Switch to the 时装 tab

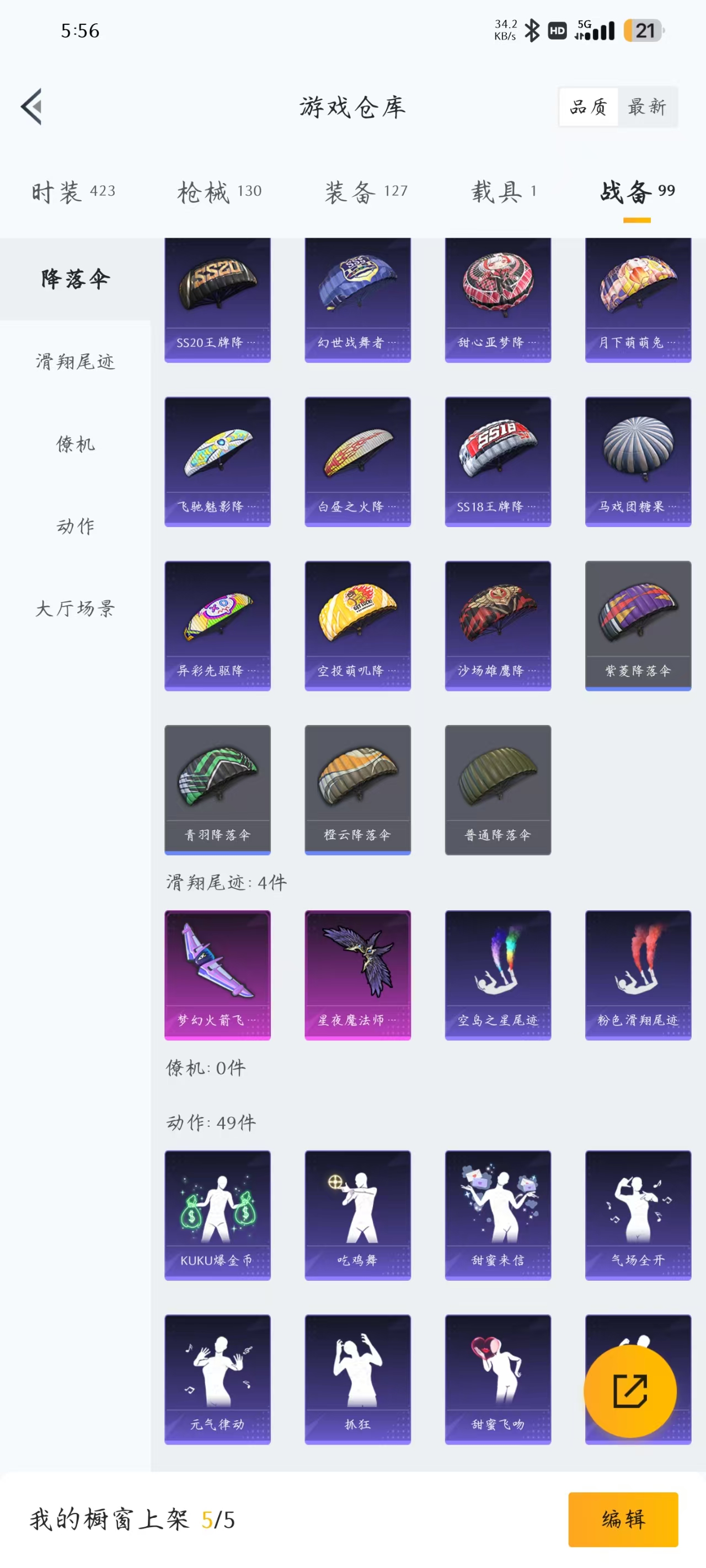(73, 192)
